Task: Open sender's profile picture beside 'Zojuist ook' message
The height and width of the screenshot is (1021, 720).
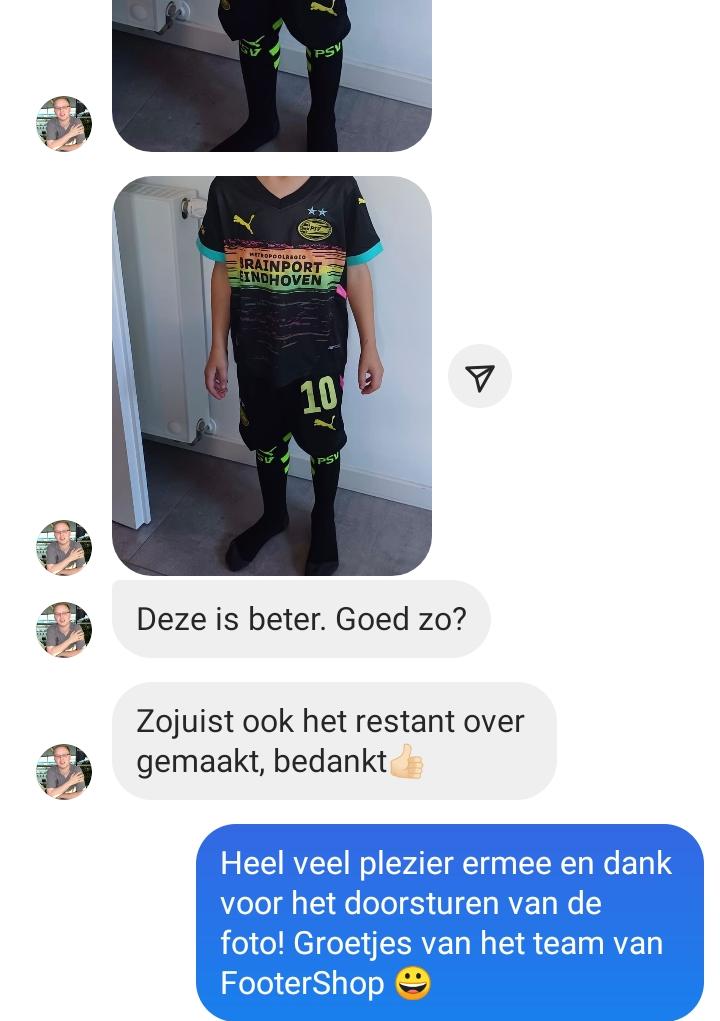Action: coord(64,771)
